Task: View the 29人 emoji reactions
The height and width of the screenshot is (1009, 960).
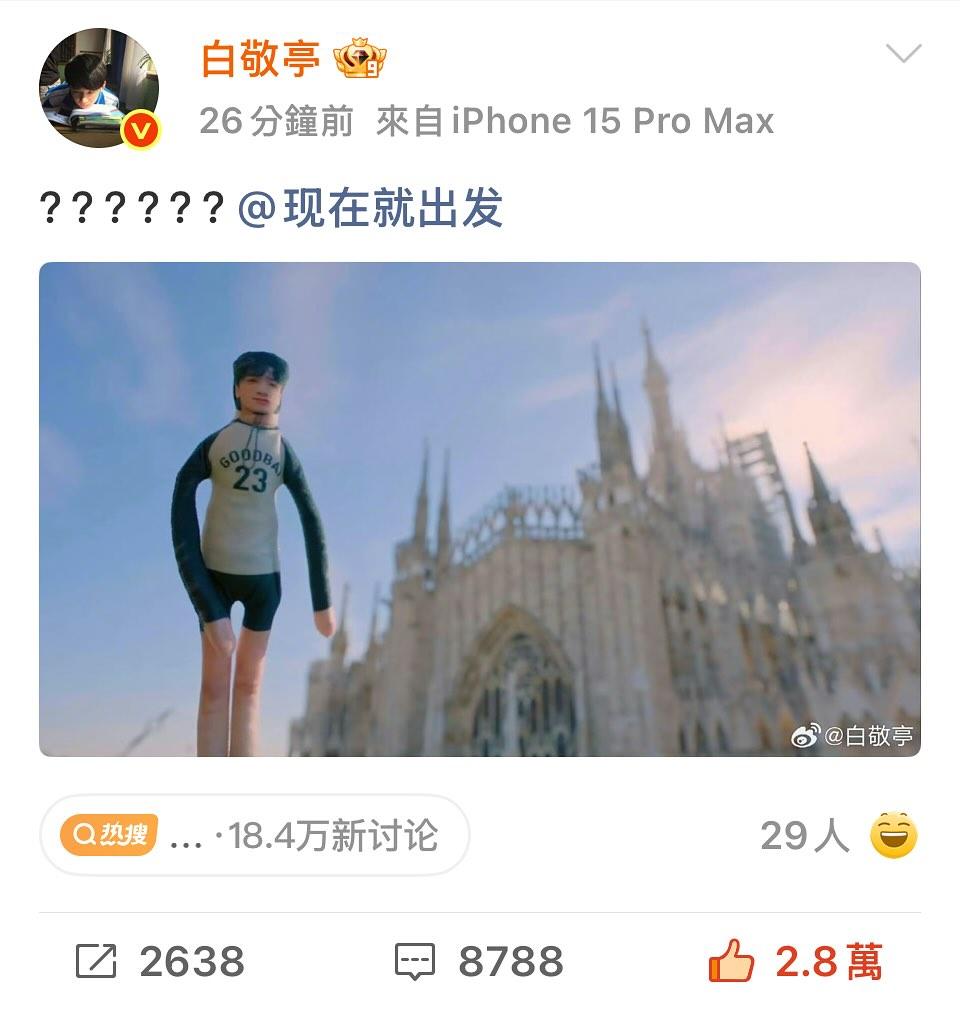Action: [839, 836]
